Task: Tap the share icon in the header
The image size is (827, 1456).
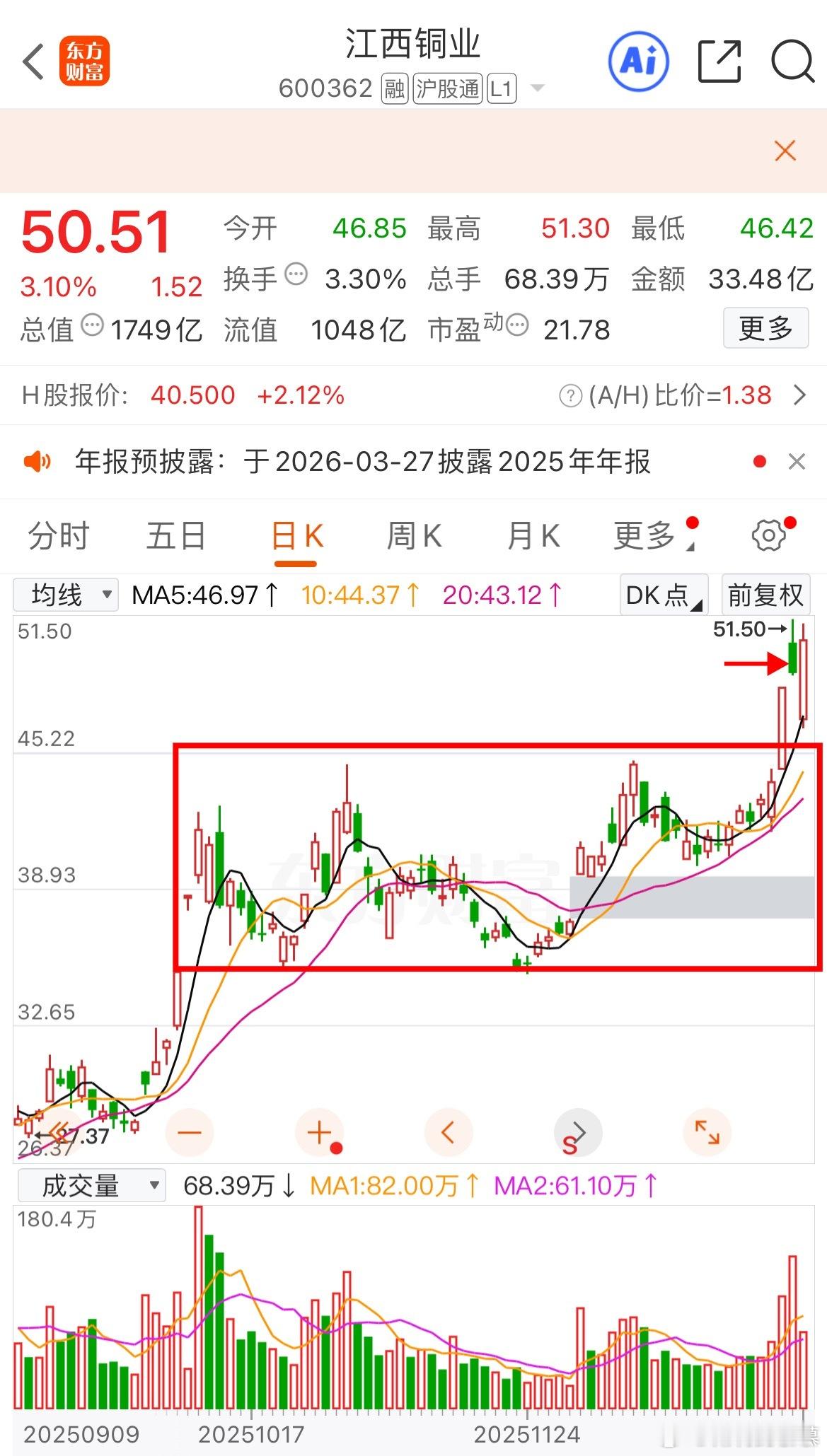Action: 719,62
